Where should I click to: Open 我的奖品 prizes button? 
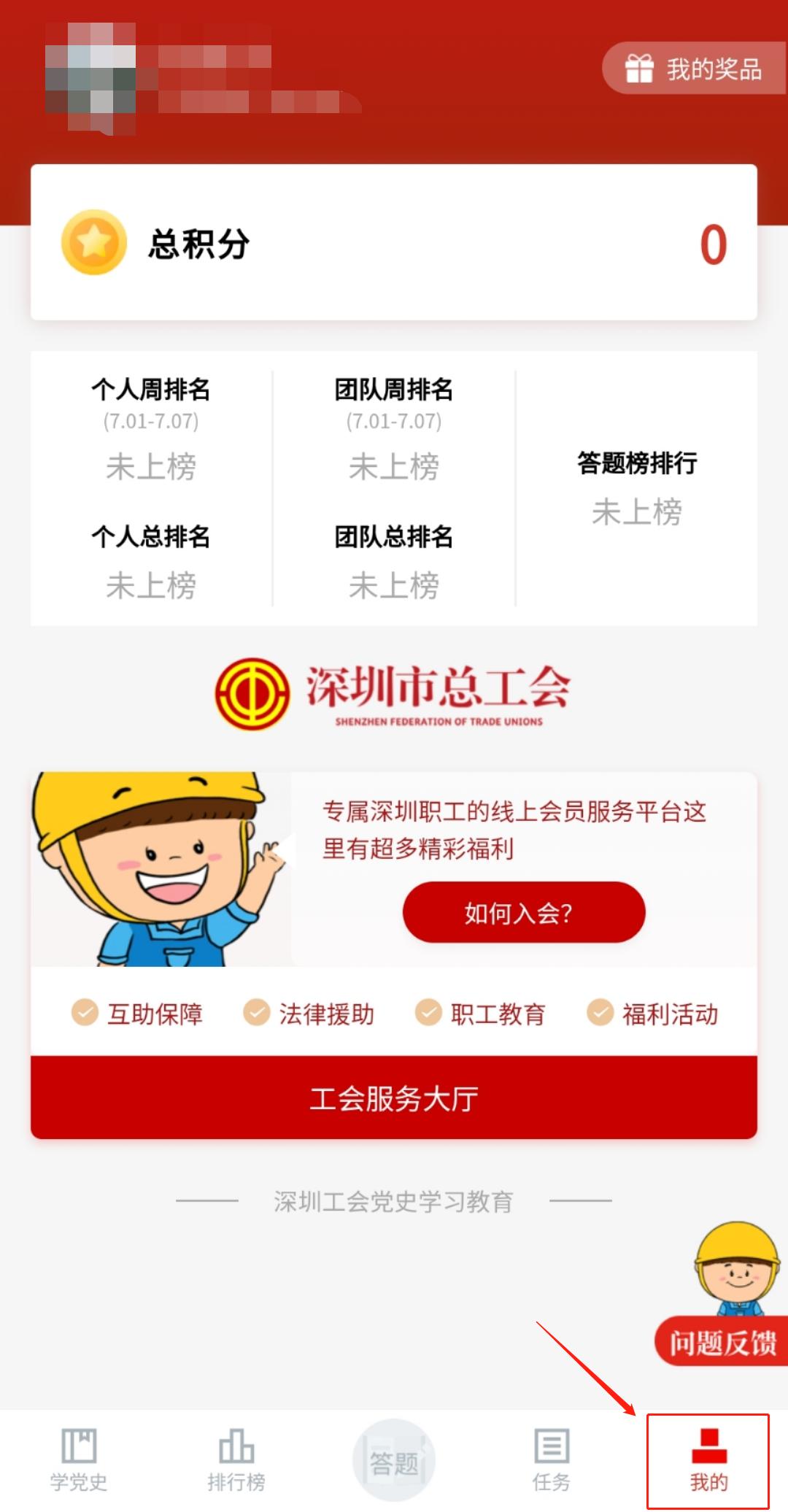694,69
